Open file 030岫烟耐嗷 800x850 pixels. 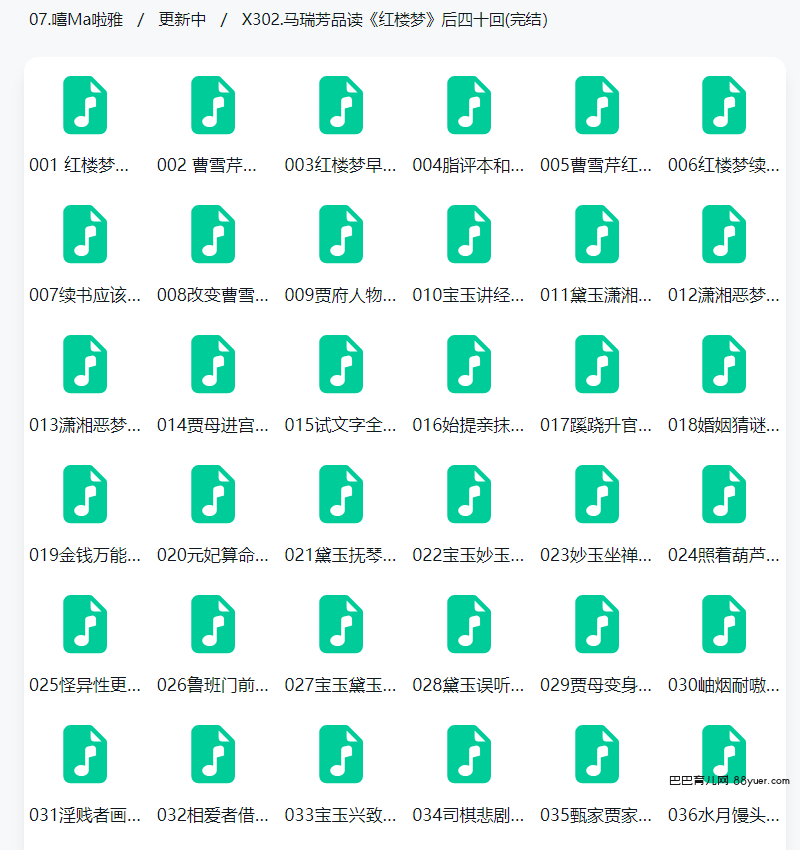coord(724,625)
